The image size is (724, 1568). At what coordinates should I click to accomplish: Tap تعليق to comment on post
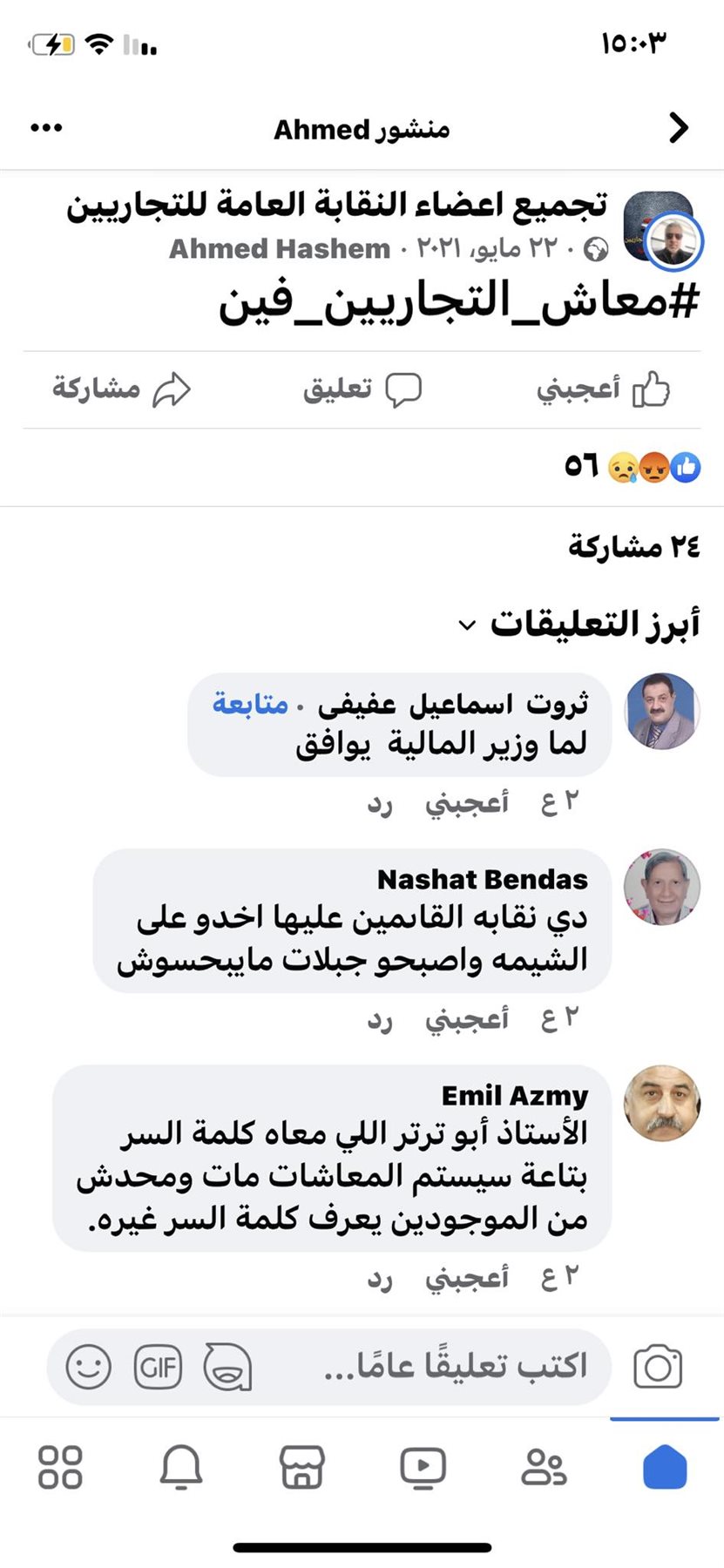pyautogui.click(x=362, y=389)
